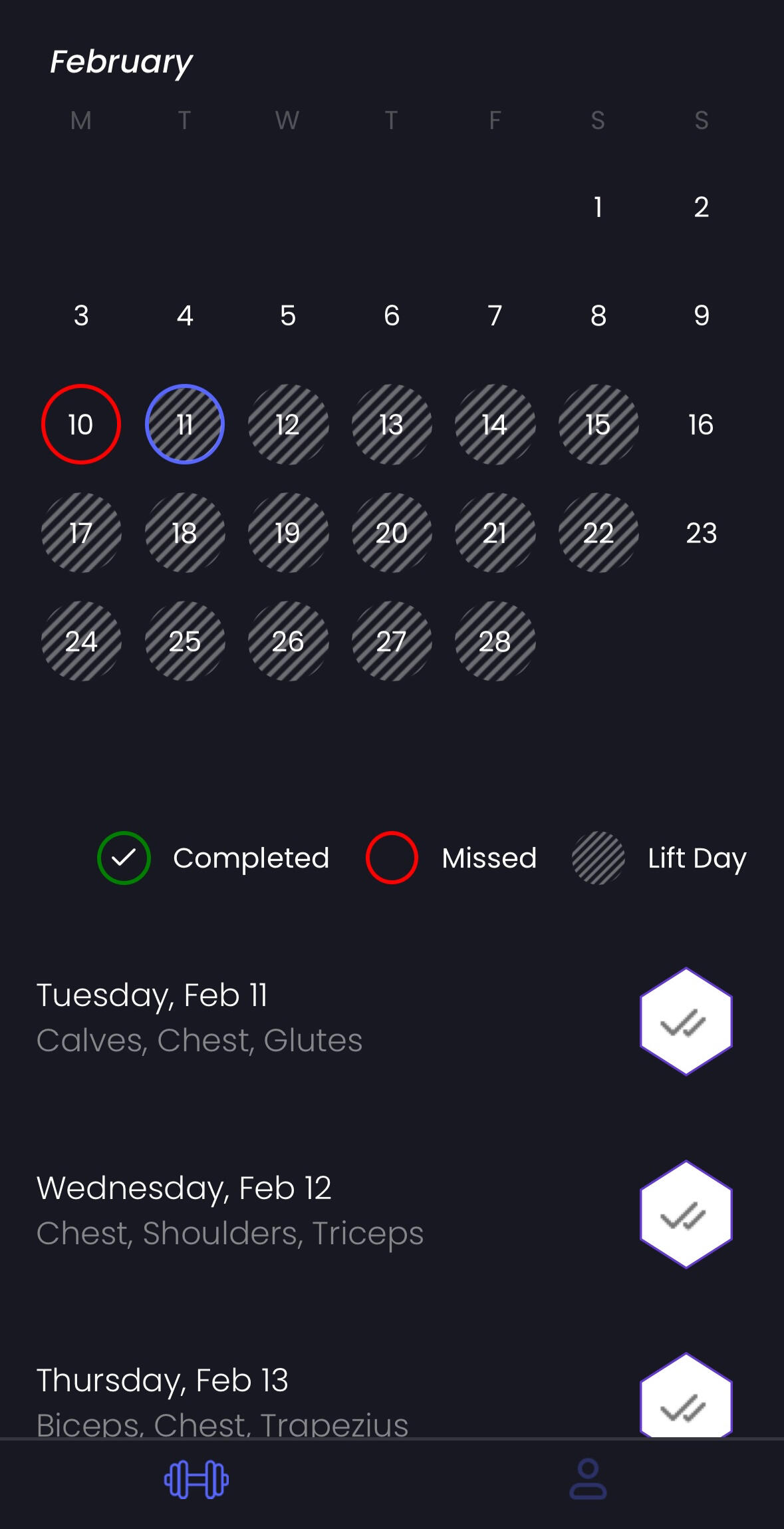This screenshot has width=784, height=1529.
Task: Choose February 22 lift day
Action: coord(598,533)
